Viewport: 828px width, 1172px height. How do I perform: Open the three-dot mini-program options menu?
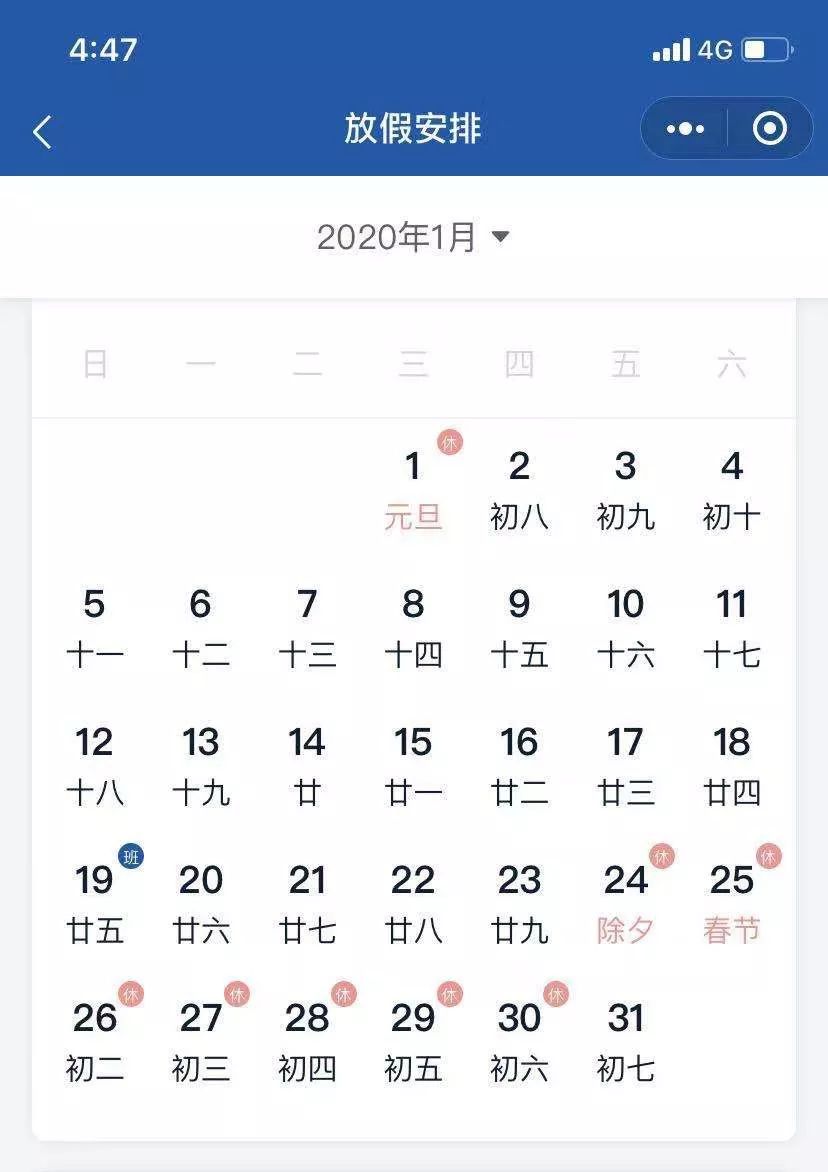click(684, 129)
